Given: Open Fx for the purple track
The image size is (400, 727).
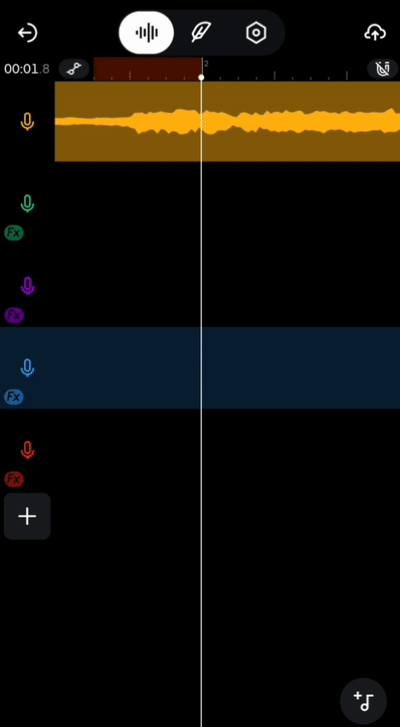Looking at the screenshot, I should click(x=14, y=315).
